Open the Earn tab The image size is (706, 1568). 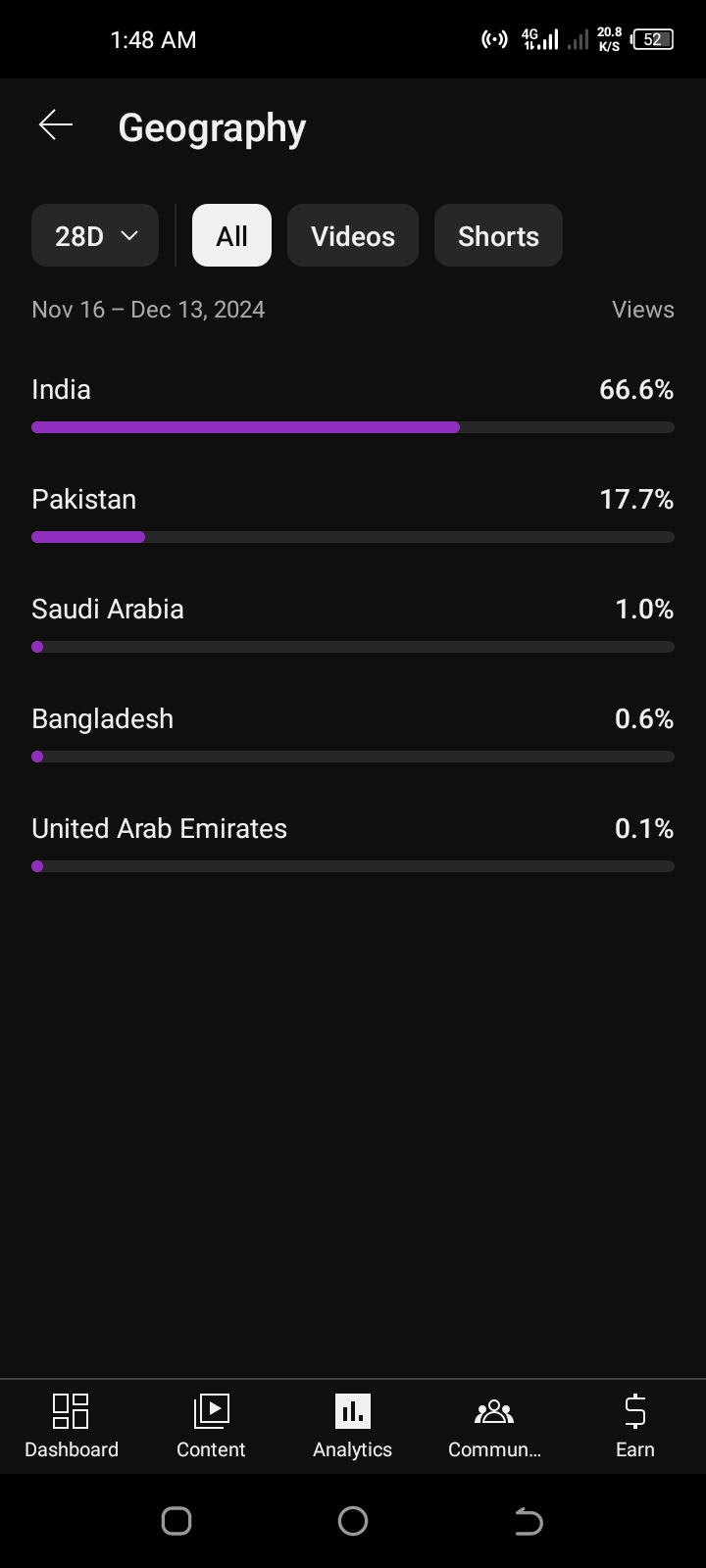point(634,1427)
